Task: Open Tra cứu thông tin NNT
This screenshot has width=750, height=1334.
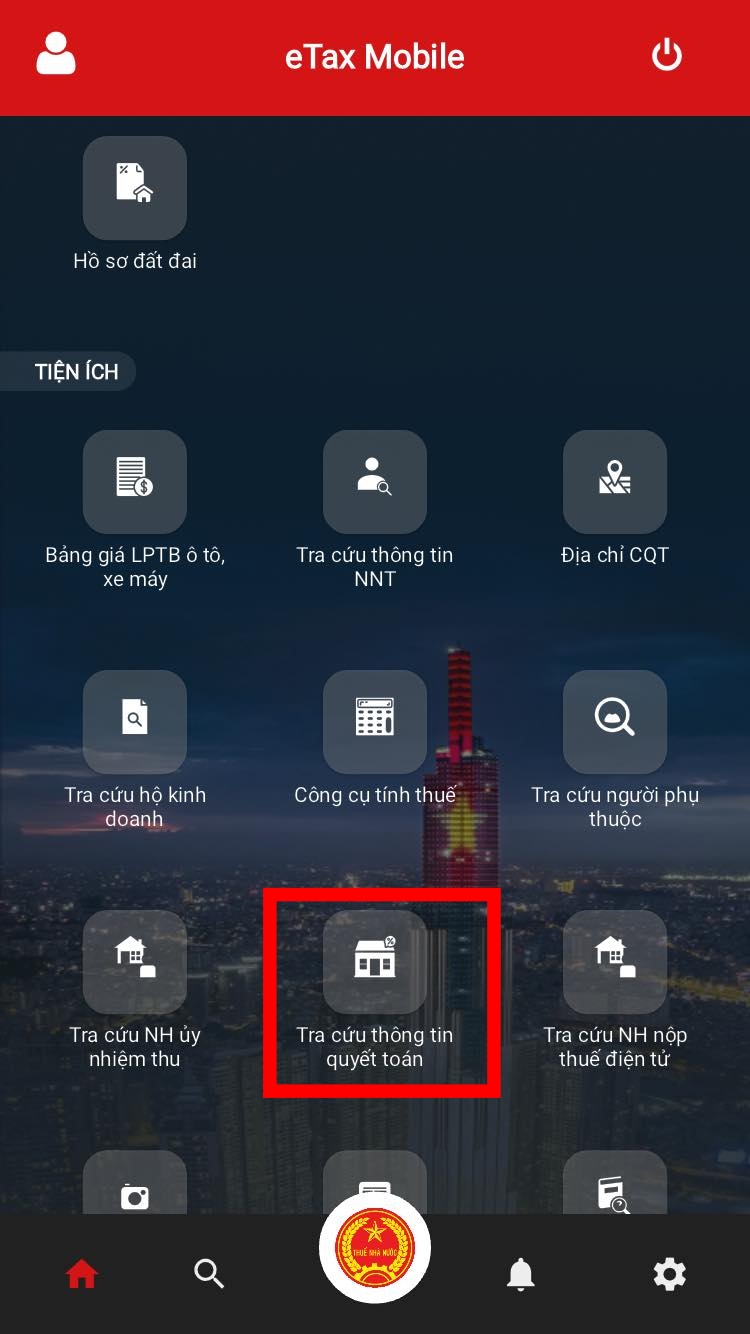Action: 375,482
